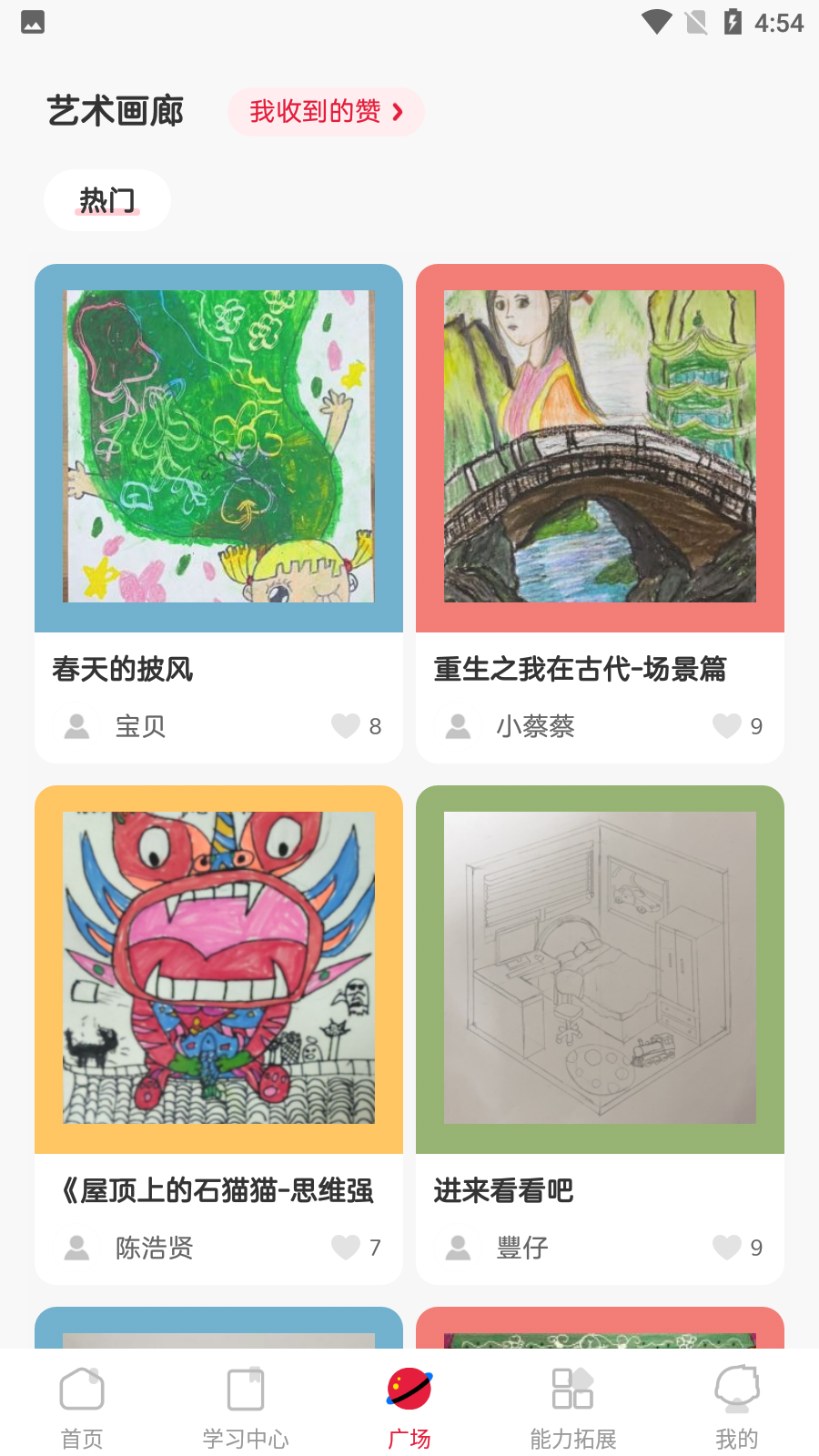This screenshot has height=1456, width=819.
Task: Open the 我的 profile tab
Action: pyautogui.click(x=737, y=1407)
